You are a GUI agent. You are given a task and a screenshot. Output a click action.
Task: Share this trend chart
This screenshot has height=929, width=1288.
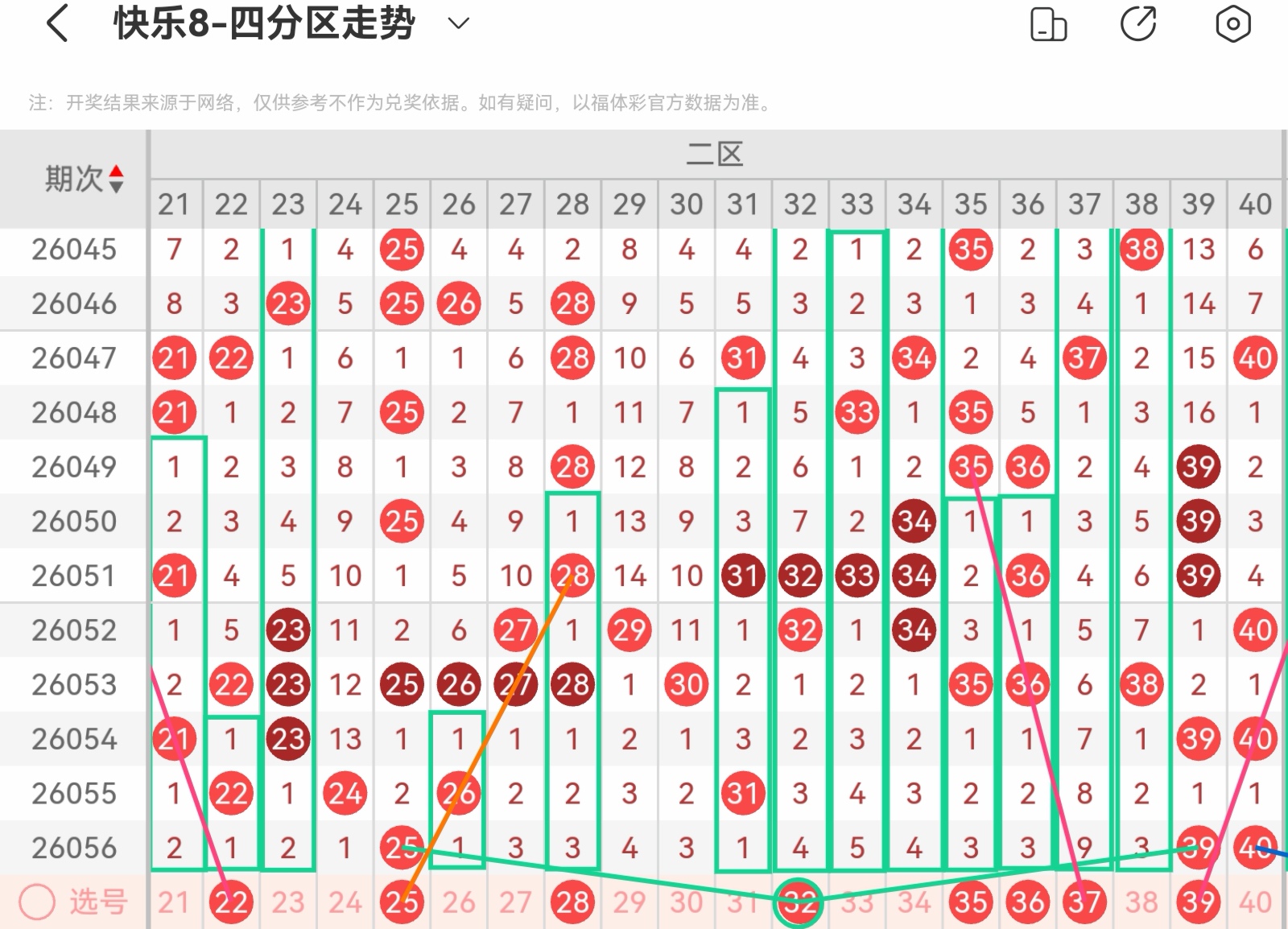1138,23
